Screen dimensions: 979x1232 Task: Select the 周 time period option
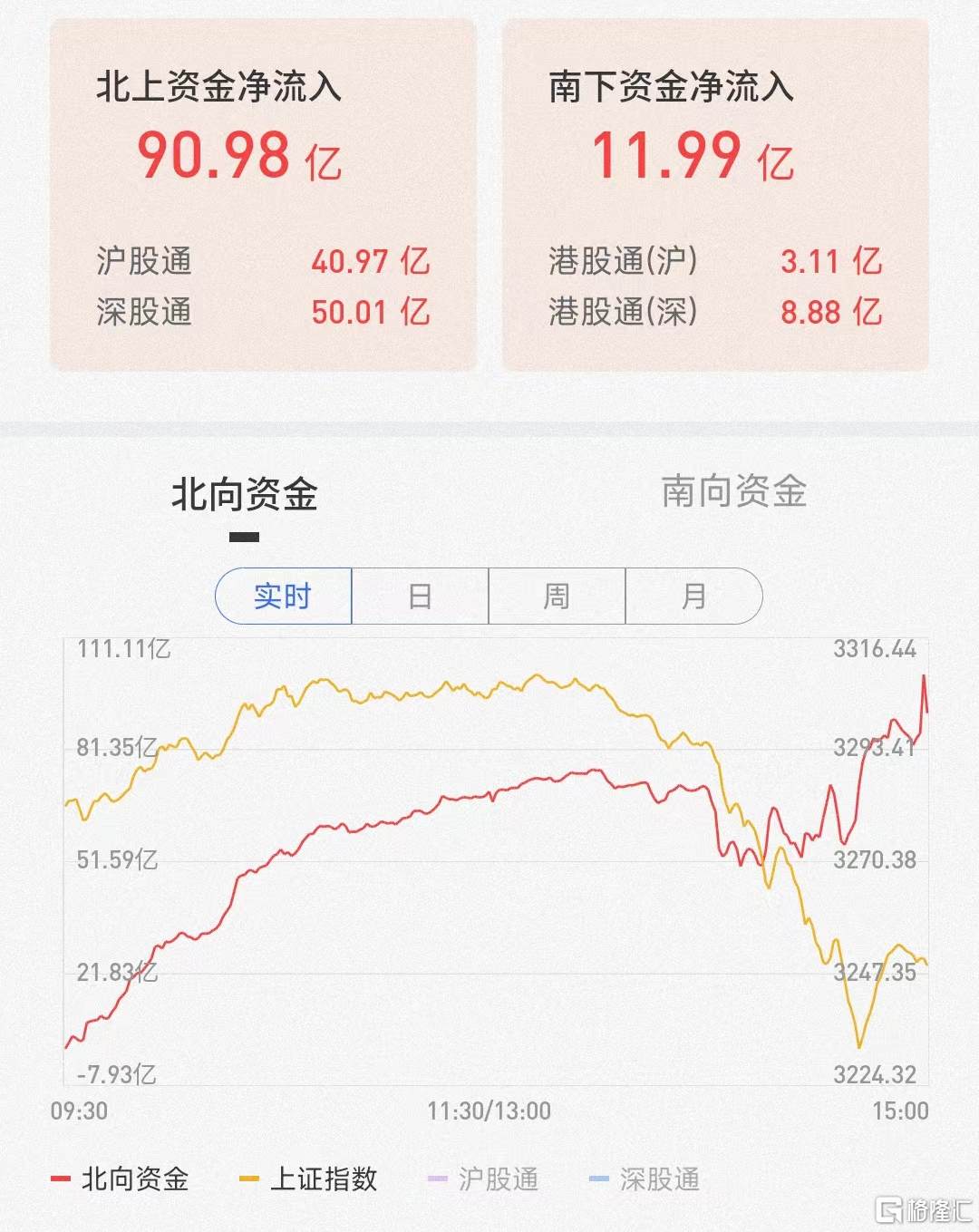557,597
